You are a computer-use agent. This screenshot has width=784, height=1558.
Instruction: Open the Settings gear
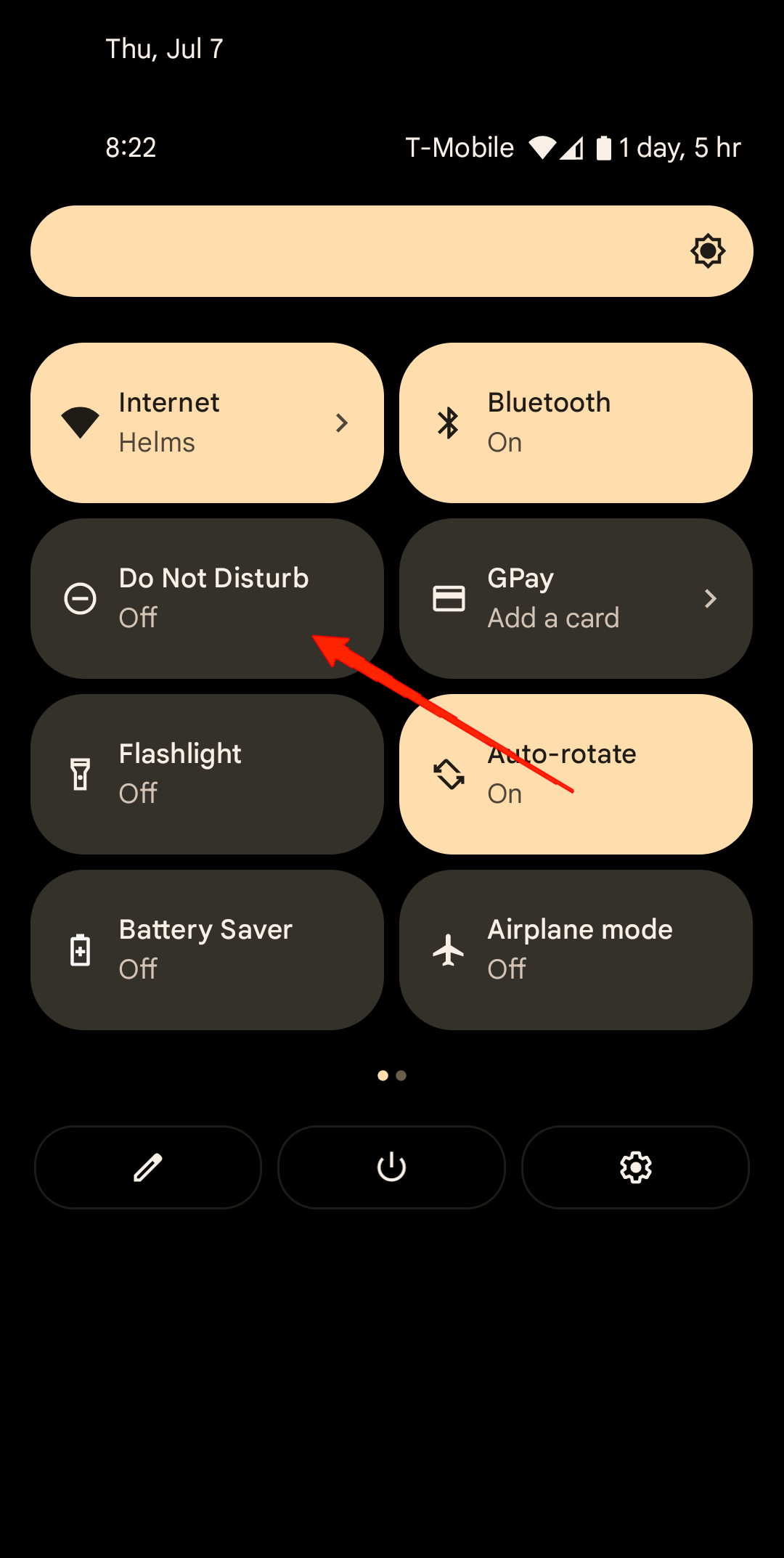point(635,1167)
